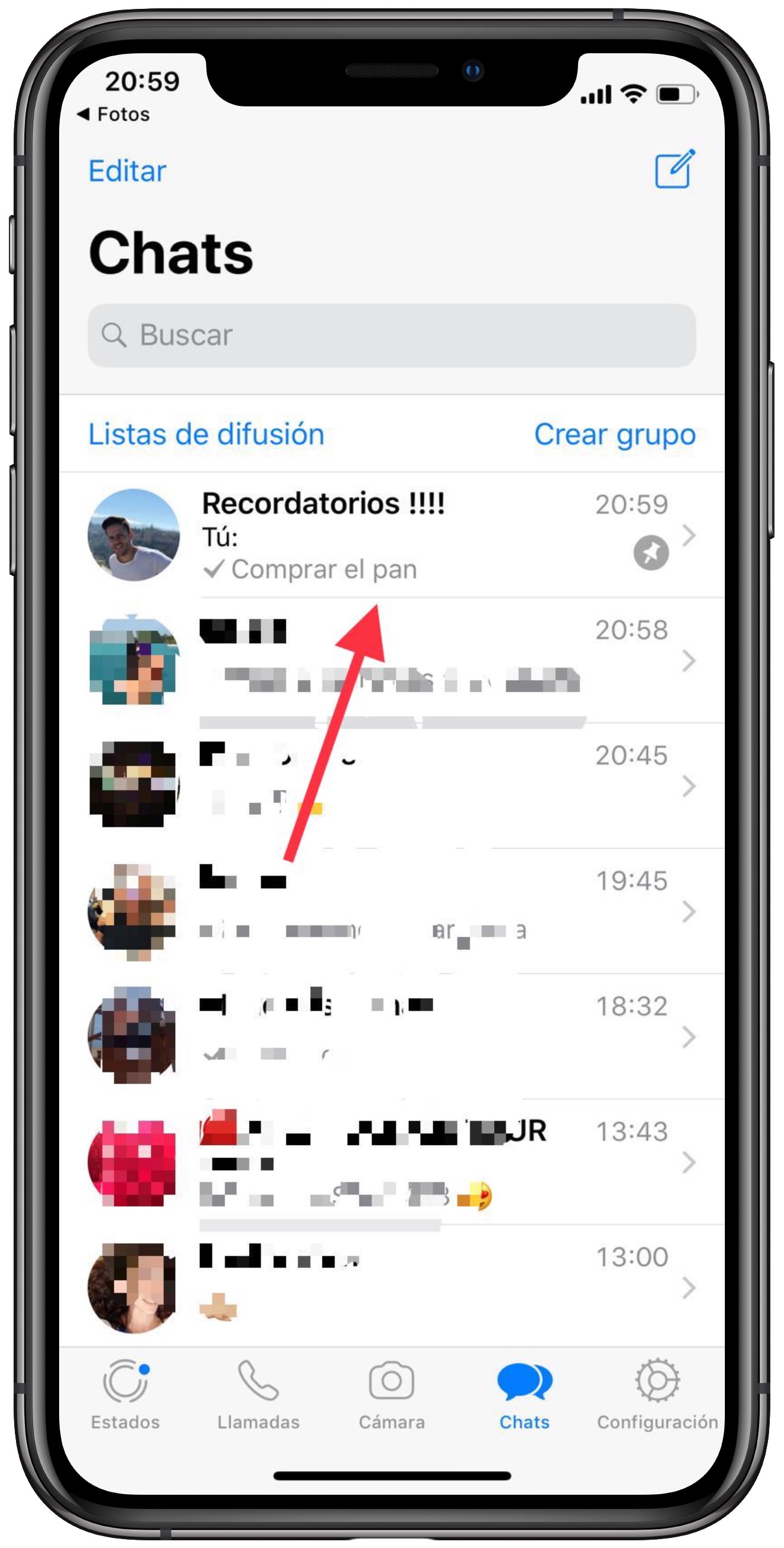The image size is (784, 1548).
Task: Tap Editar to edit the chat list
Action: [x=127, y=171]
